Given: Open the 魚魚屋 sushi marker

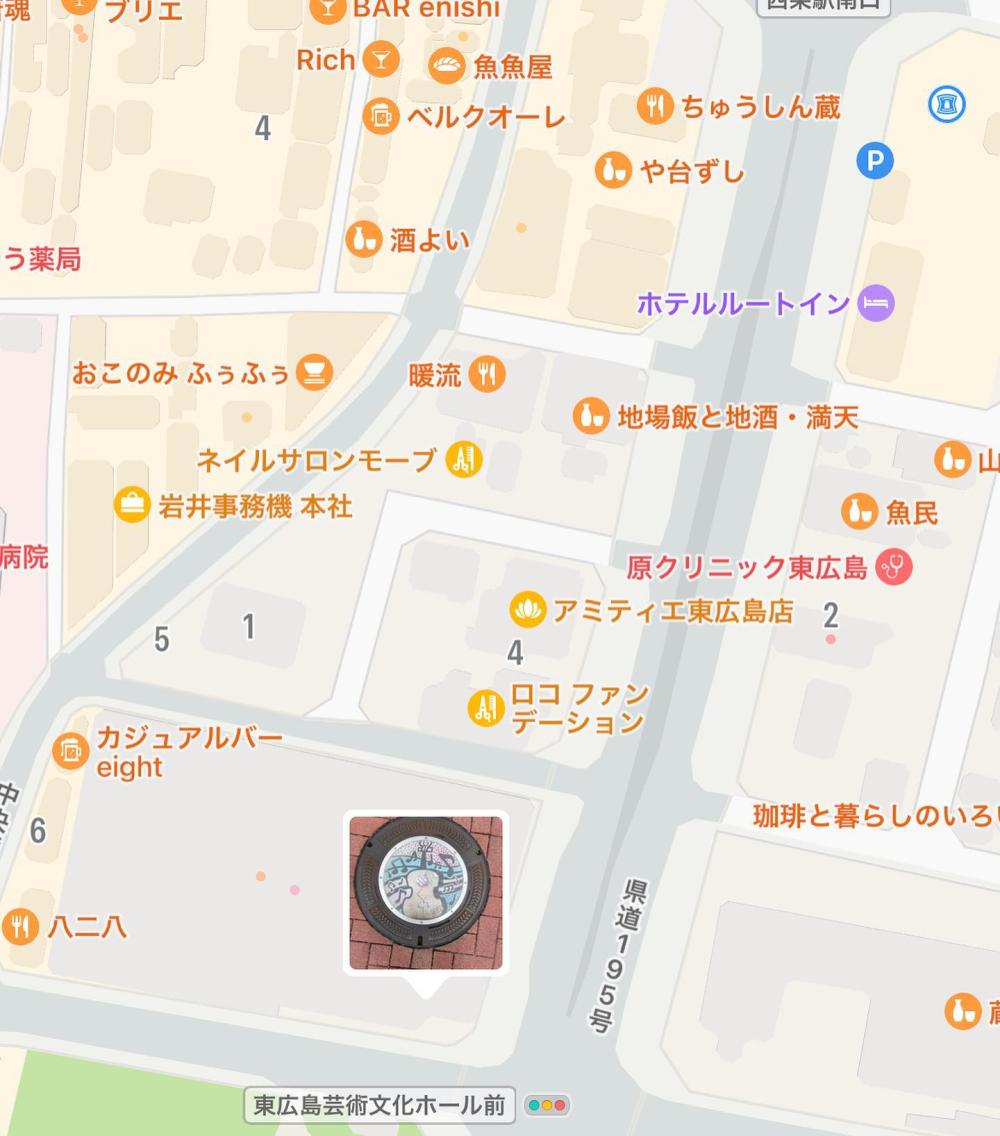Looking at the screenshot, I should tap(447, 67).
